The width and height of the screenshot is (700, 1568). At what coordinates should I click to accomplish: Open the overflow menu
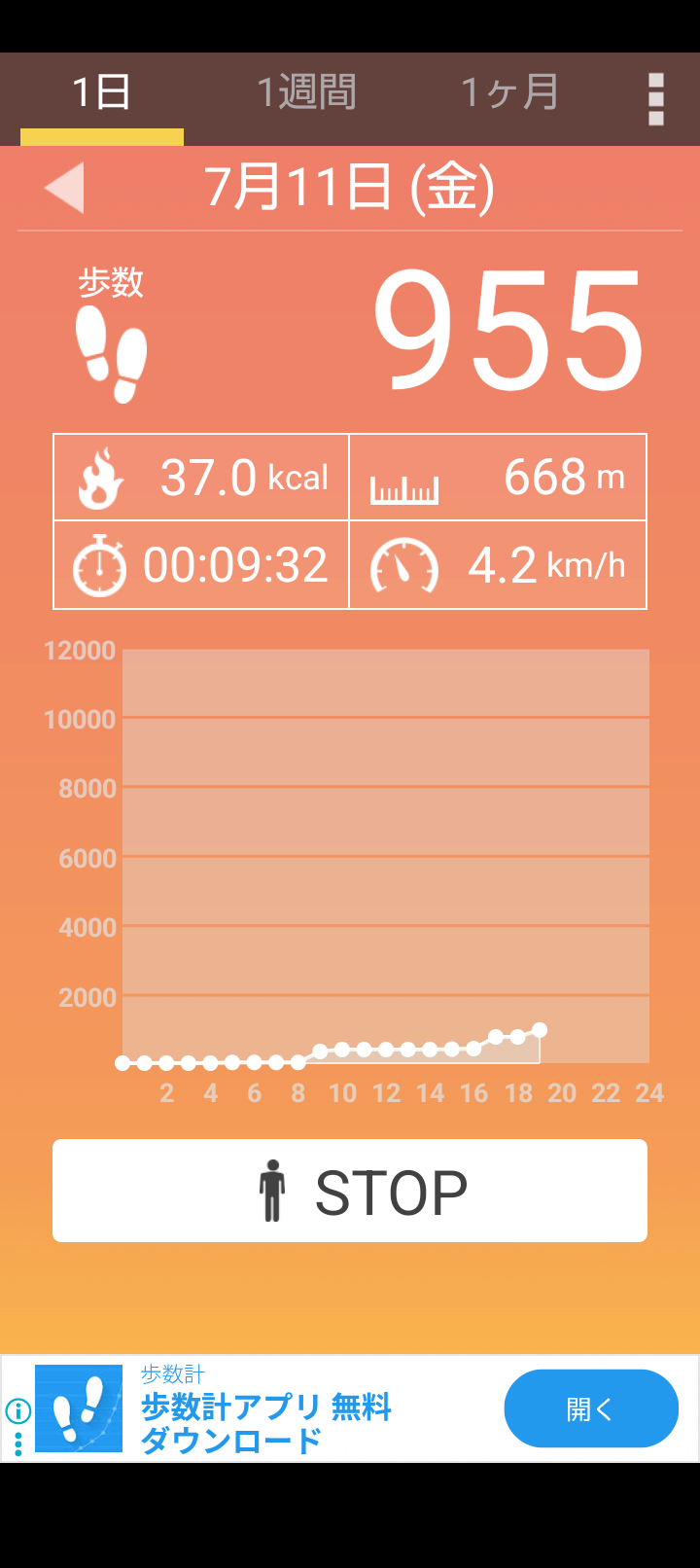pos(656,98)
